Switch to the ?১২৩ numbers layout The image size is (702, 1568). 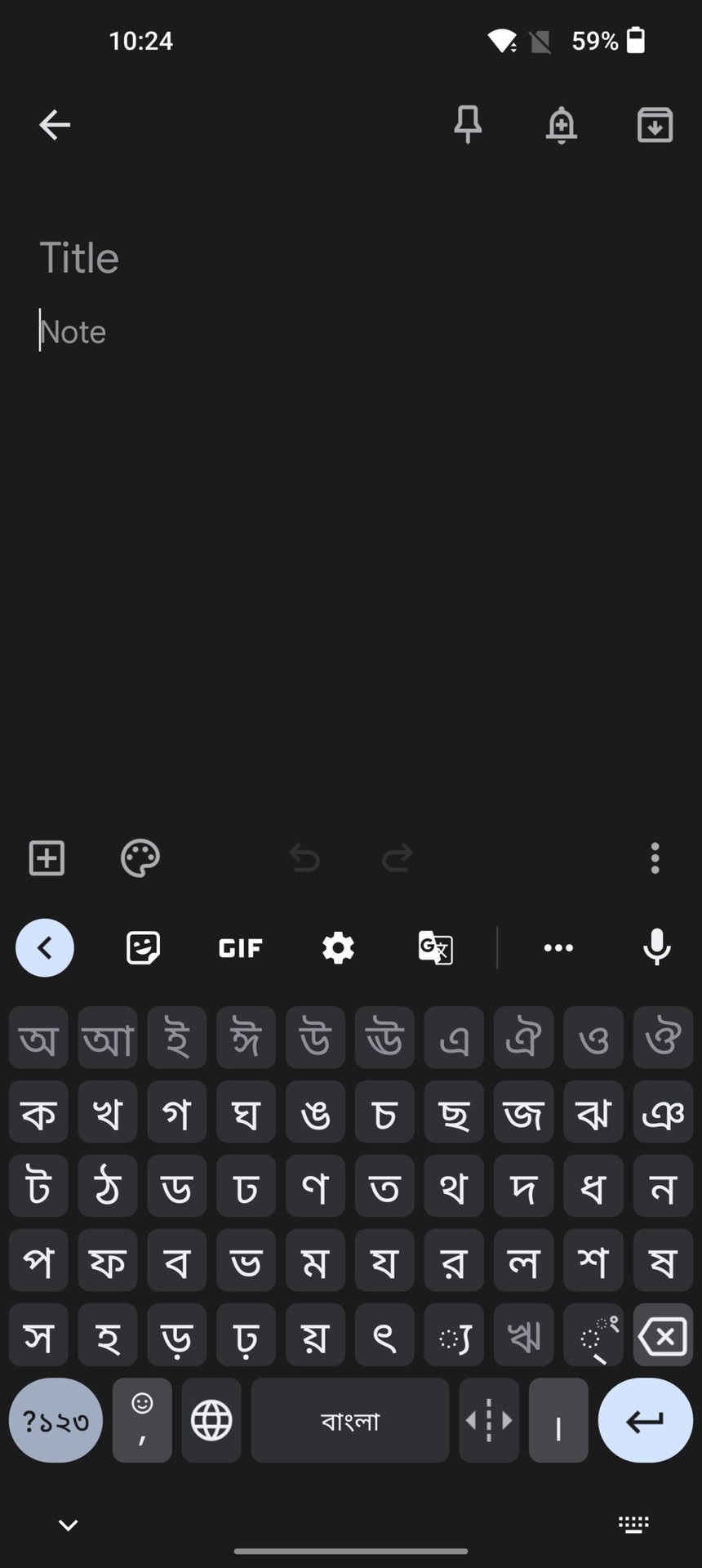pyautogui.click(x=56, y=1420)
